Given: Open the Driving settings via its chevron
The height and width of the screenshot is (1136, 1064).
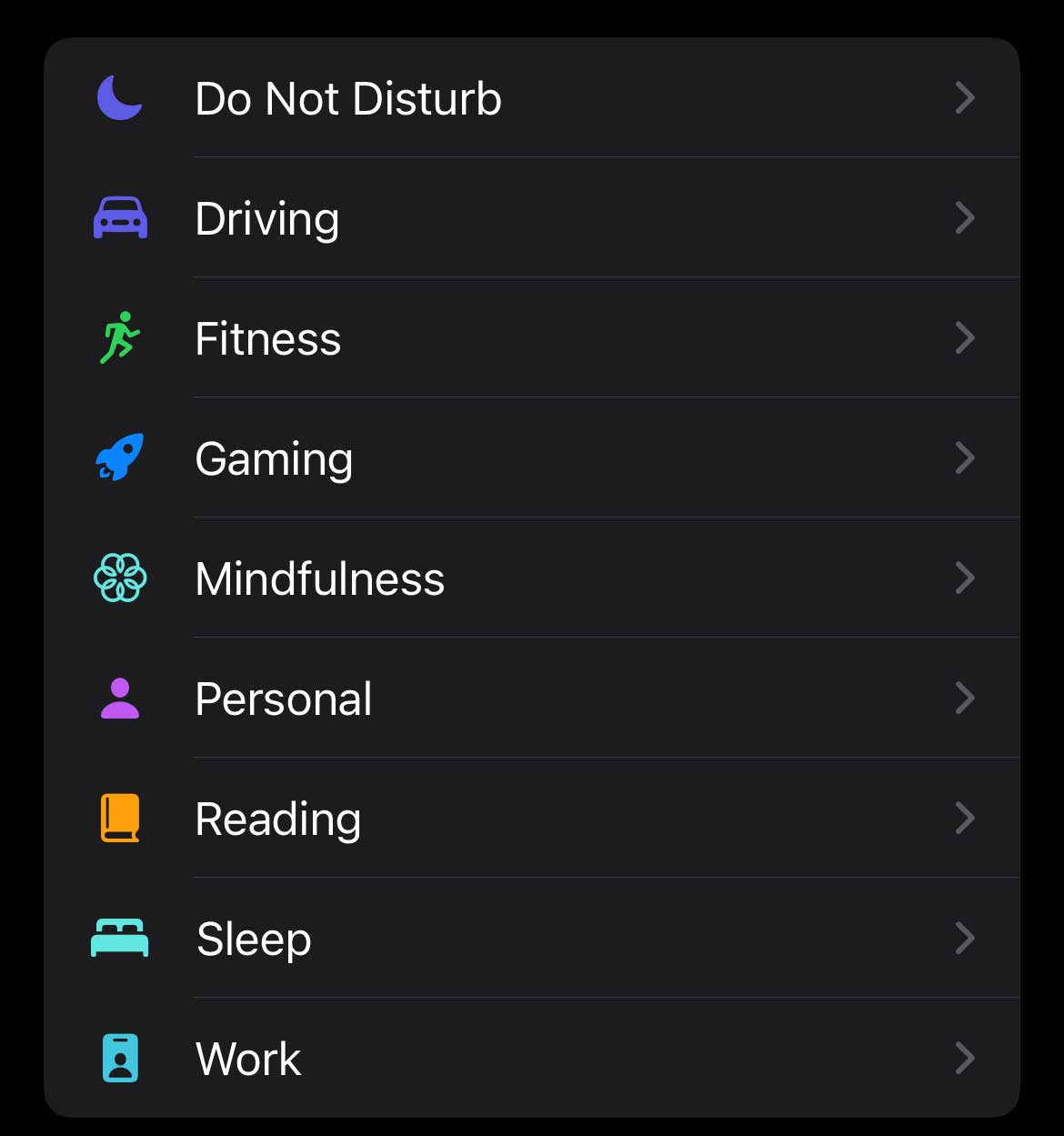Looking at the screenshot, I should point(965,217).
